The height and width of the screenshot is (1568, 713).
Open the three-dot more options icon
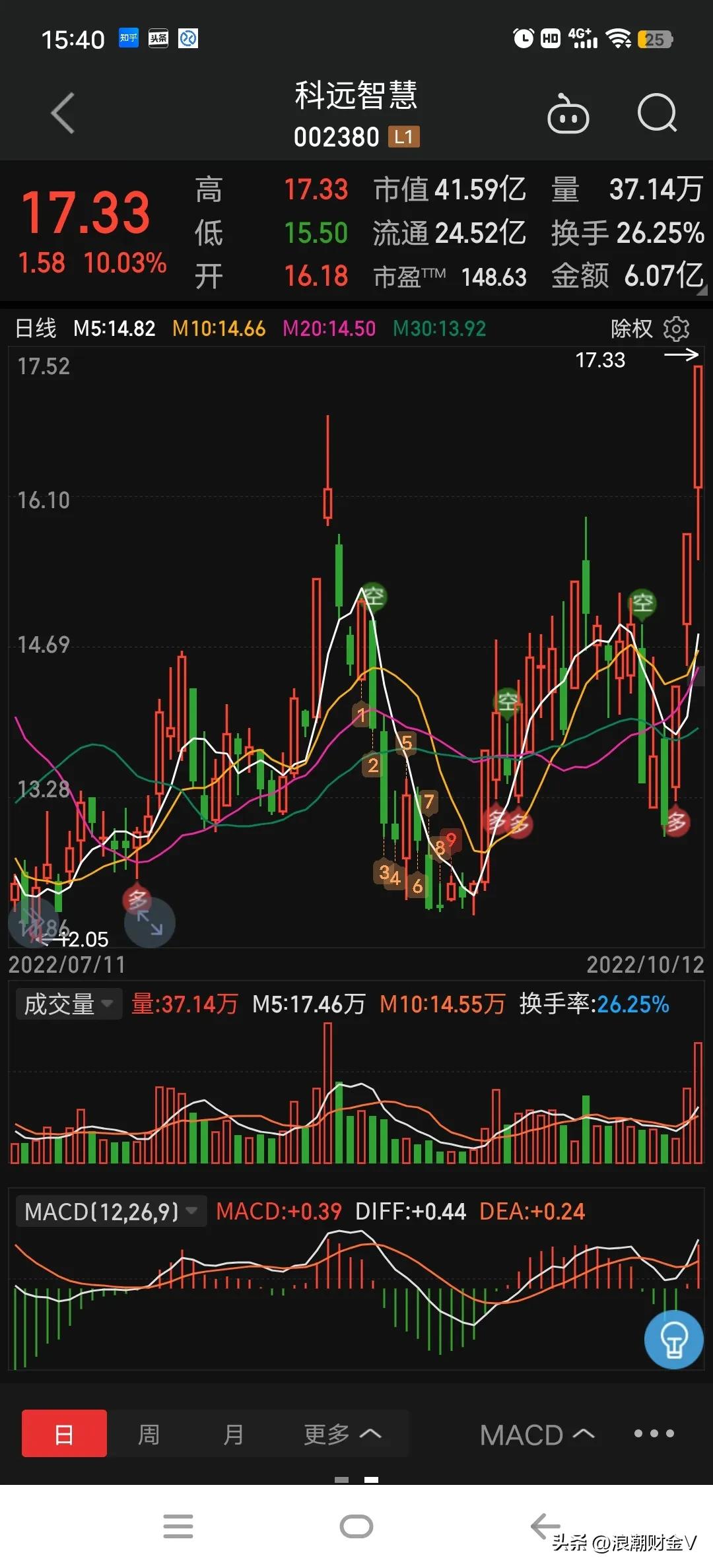pyautogui.click(x=654, y=1433)
